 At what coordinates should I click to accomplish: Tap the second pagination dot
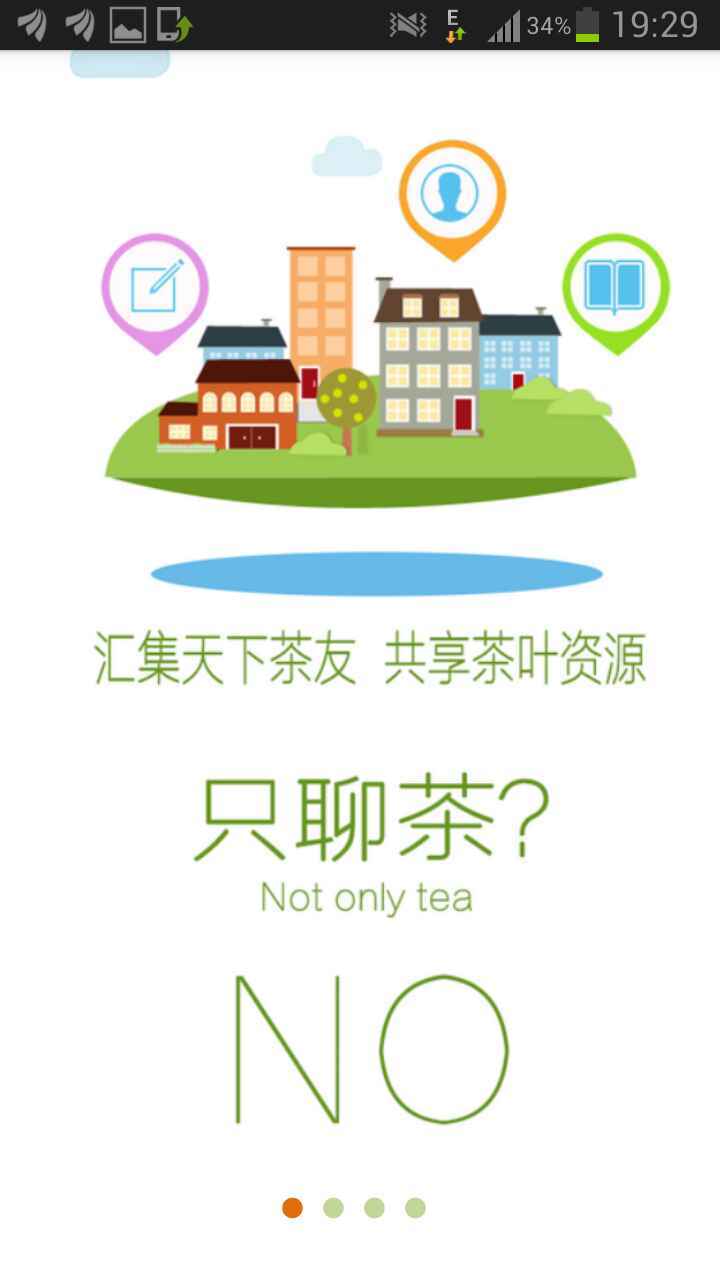tap(333, 1208)
